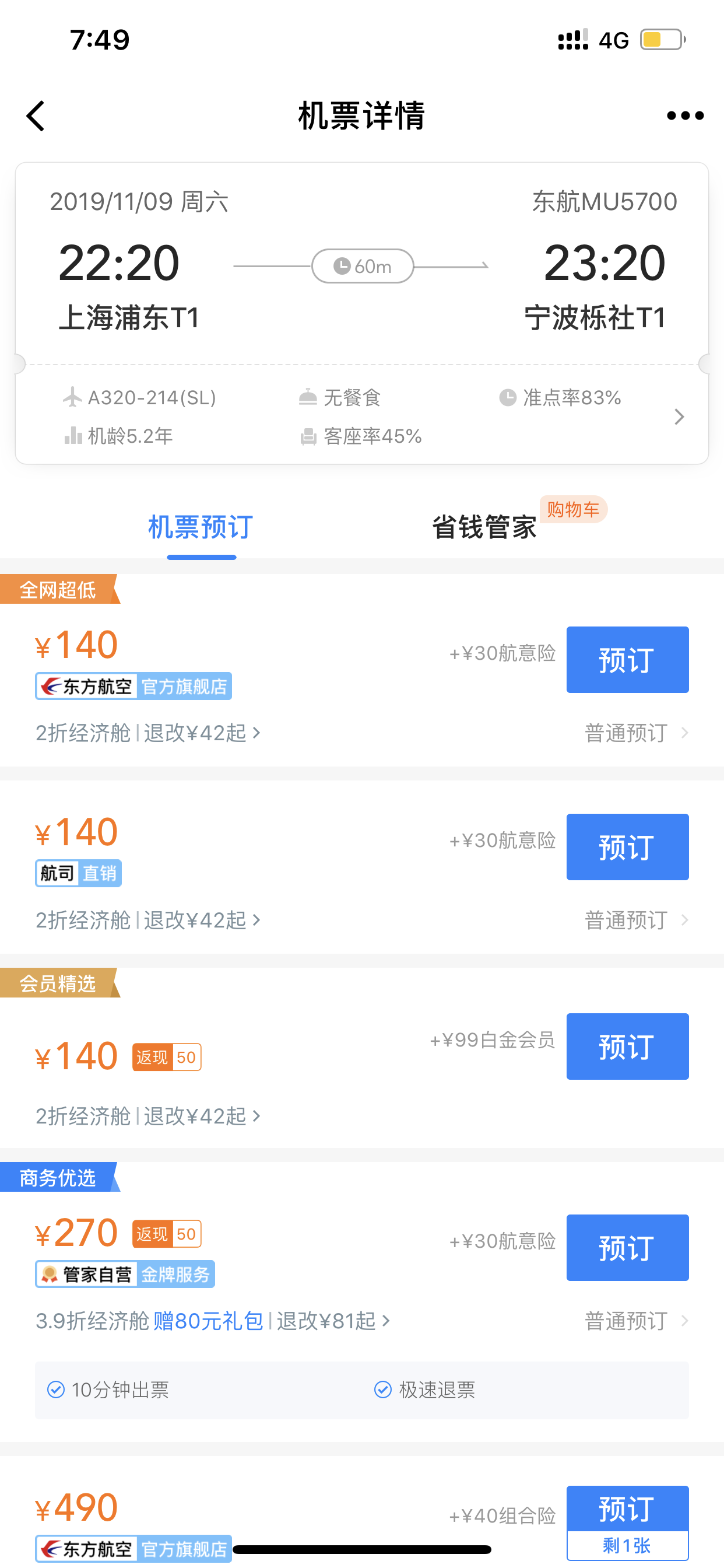724x1568 pixels.
Task: Select the 机票预订 tab
Action: tap(201, 527)
